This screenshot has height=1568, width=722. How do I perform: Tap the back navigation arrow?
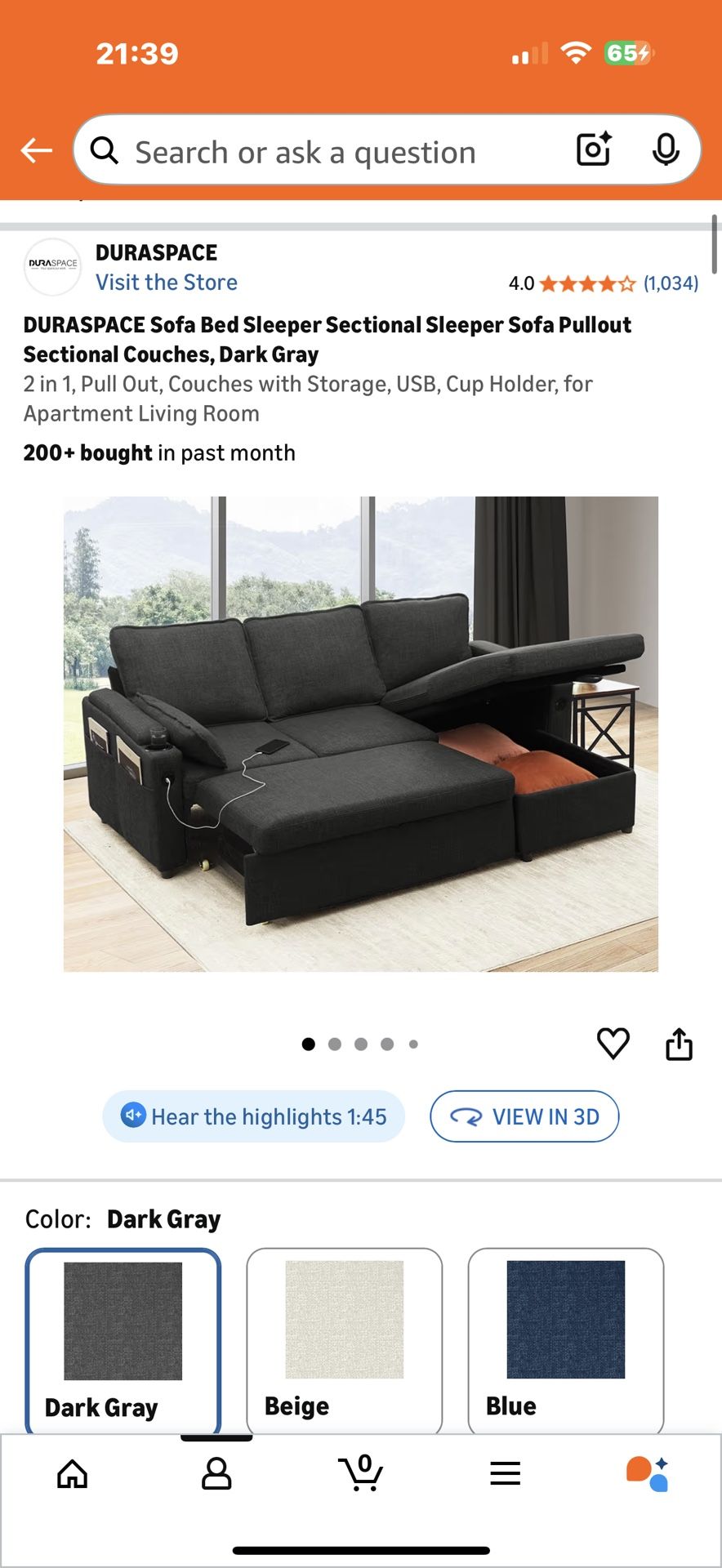click(x=35, y=150)
